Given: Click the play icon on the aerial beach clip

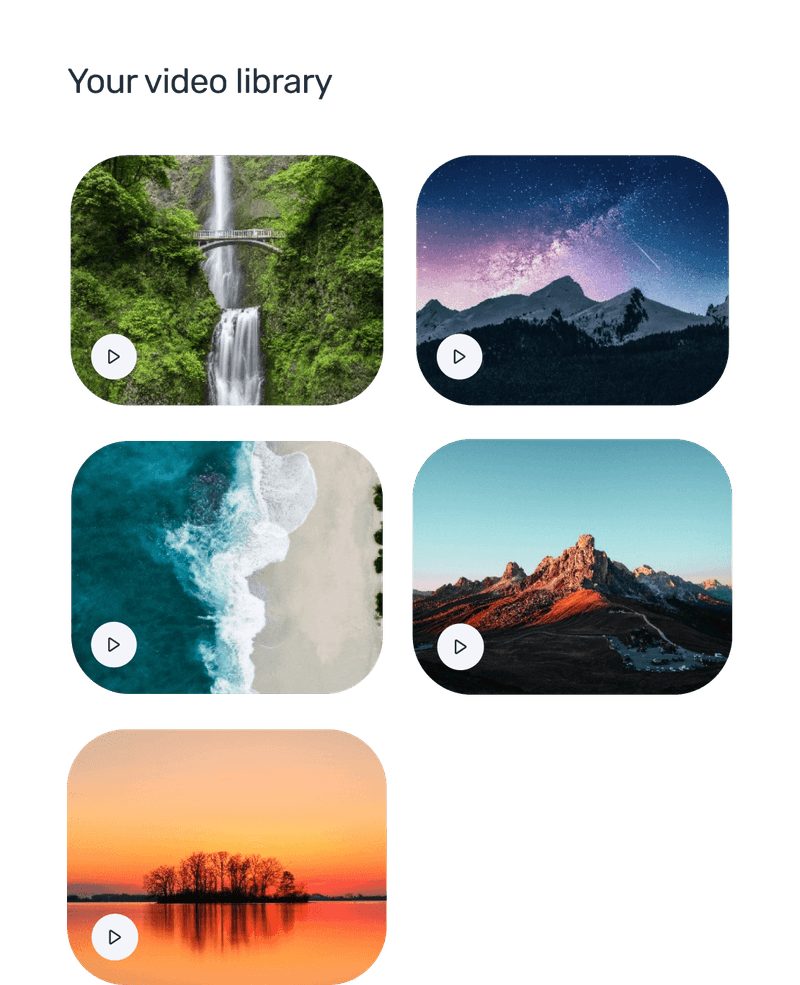Looking at the screenshot, I should coord(112,645).
